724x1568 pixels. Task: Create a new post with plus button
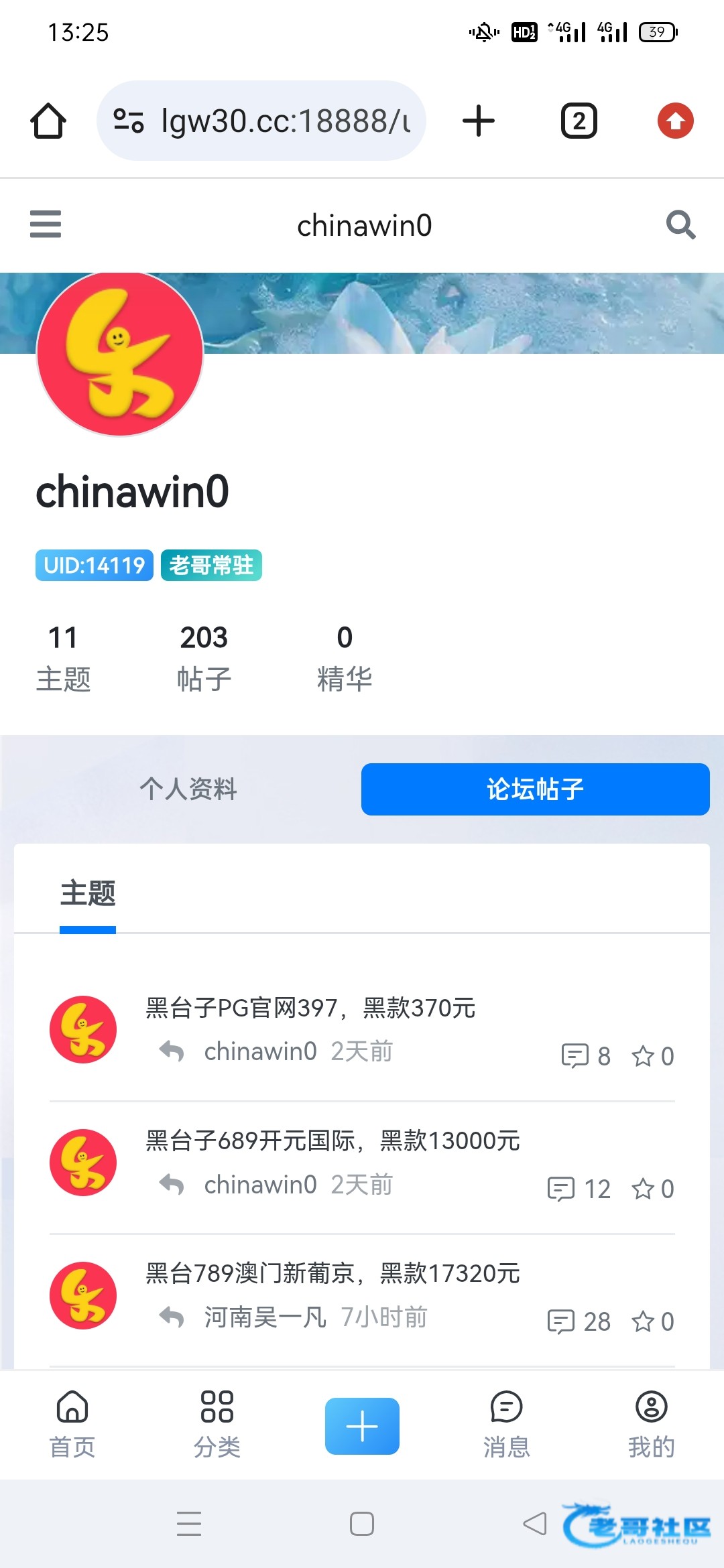(x=362, y=1426)
